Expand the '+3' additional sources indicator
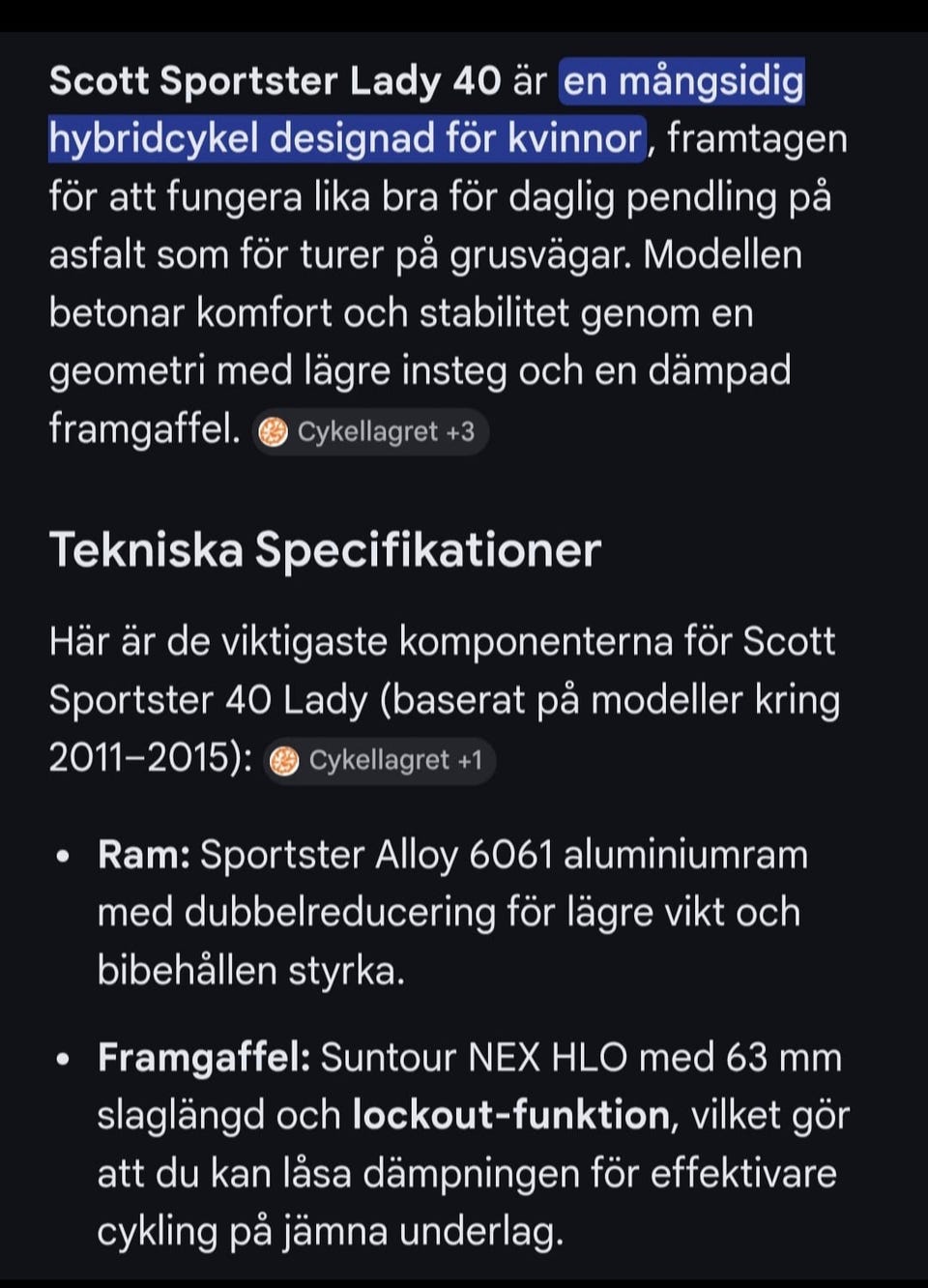 pos(461,432)
